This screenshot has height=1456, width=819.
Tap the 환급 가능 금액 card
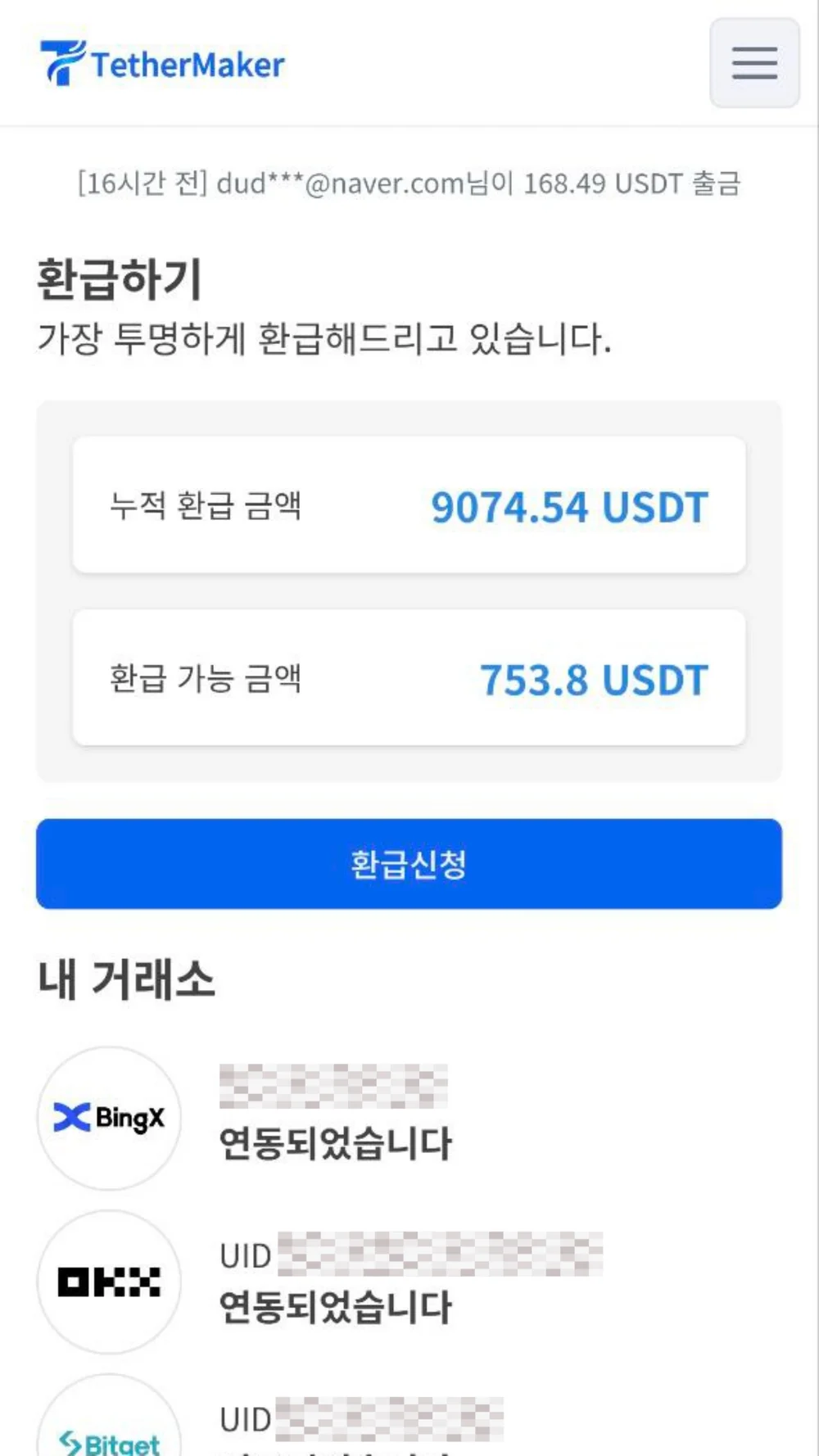(x=409, y=678)
